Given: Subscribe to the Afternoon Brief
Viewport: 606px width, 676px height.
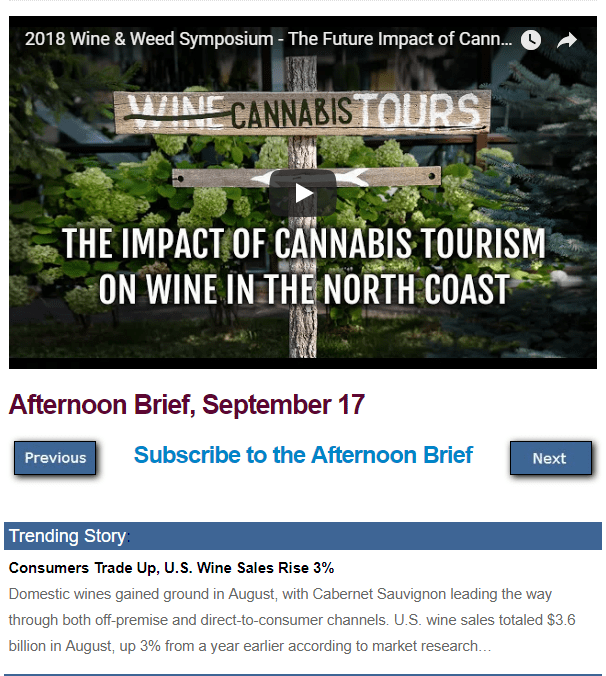Looking at the screenshot, I should tap(303, 455).
